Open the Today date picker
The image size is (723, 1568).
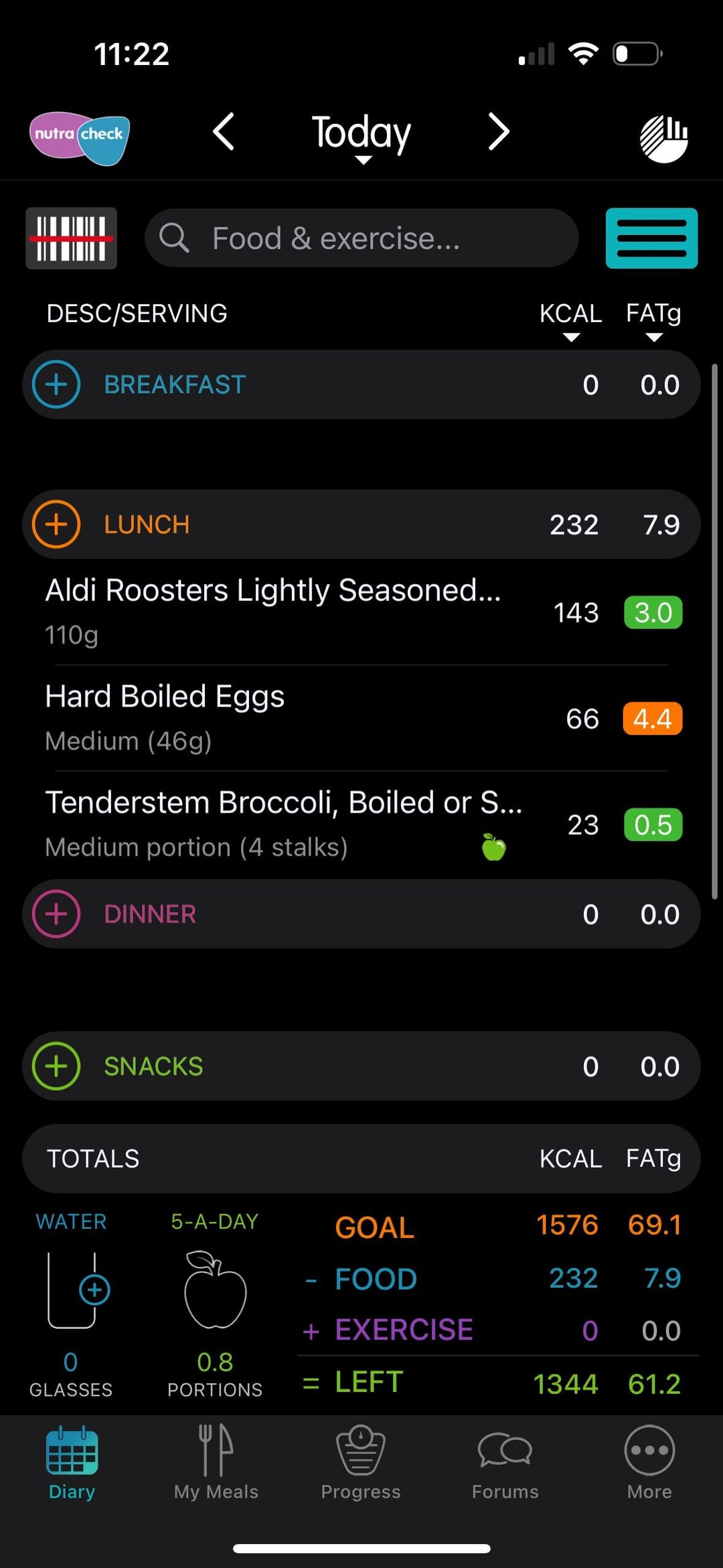coord(361,136)
